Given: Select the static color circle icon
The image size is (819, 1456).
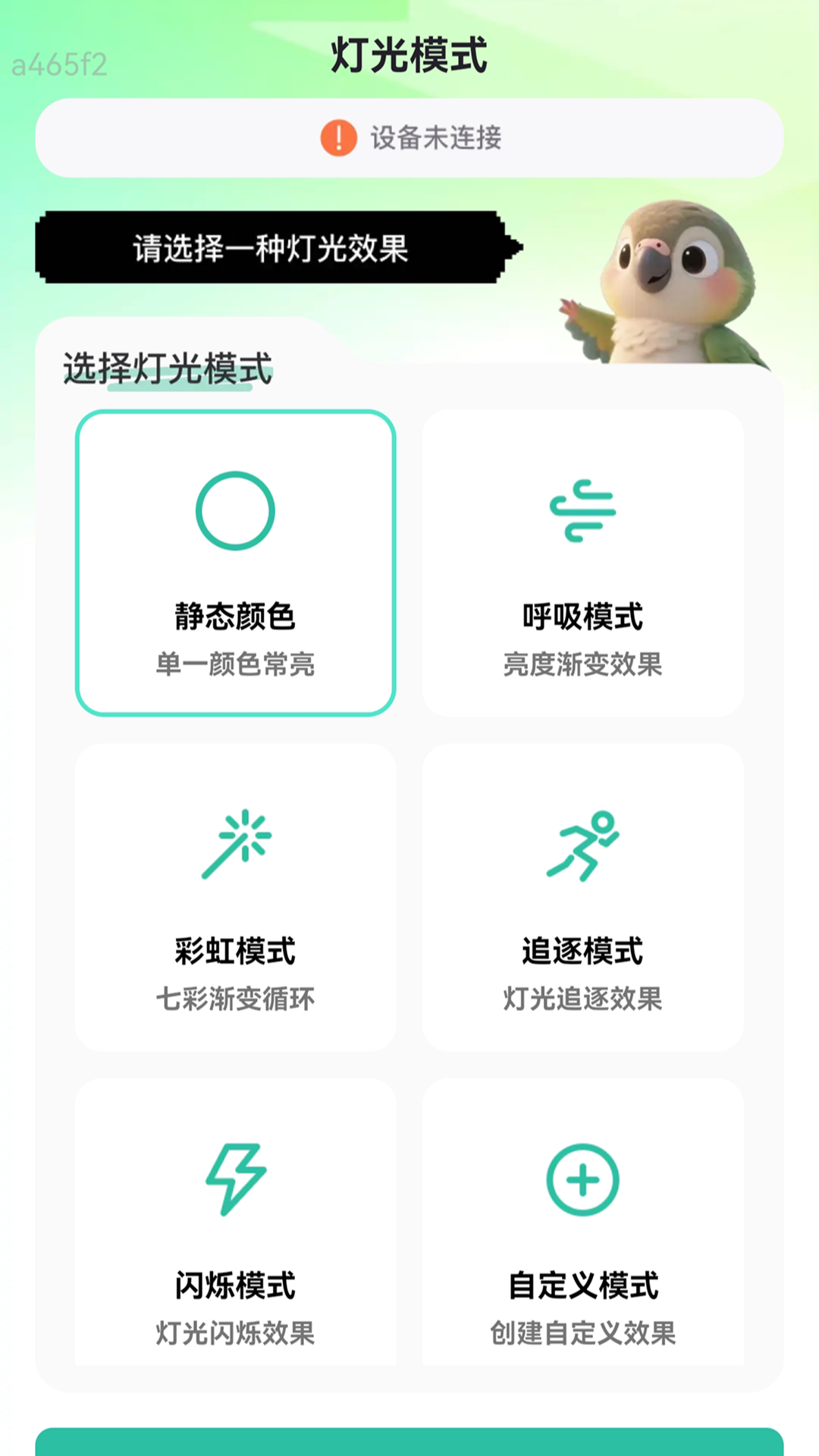Looking at the screenshot, I should tap(236, 510).
